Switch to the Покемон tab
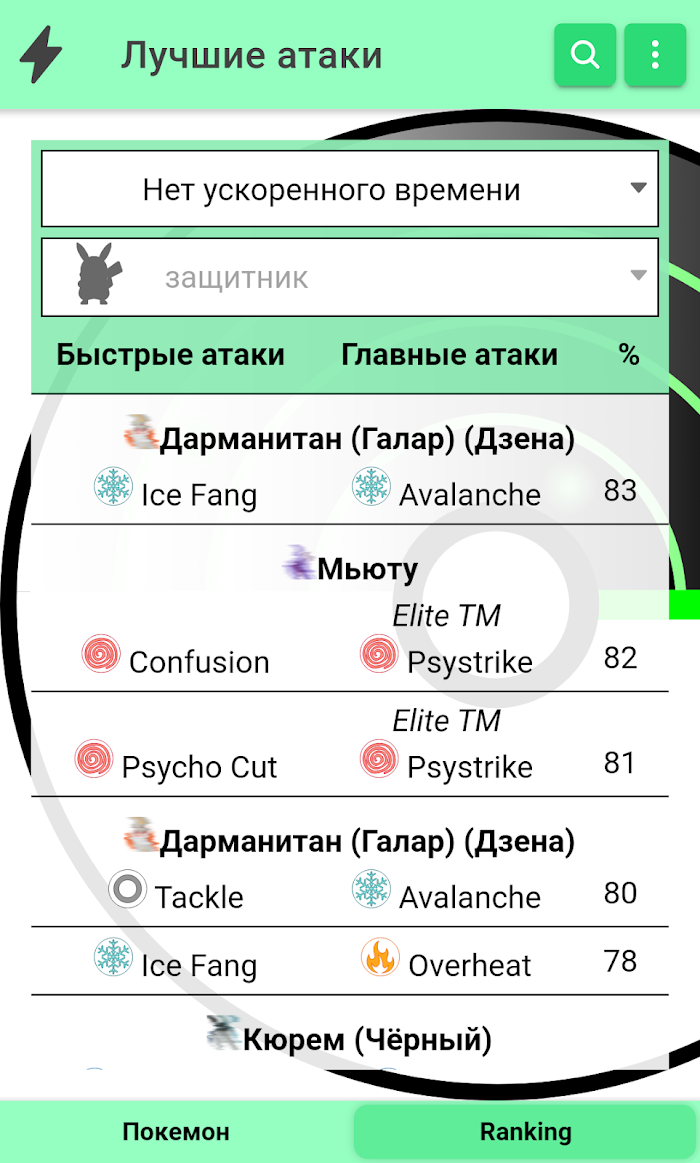Viewport: 700px width, 1163px height. [x=176, y=1132]
